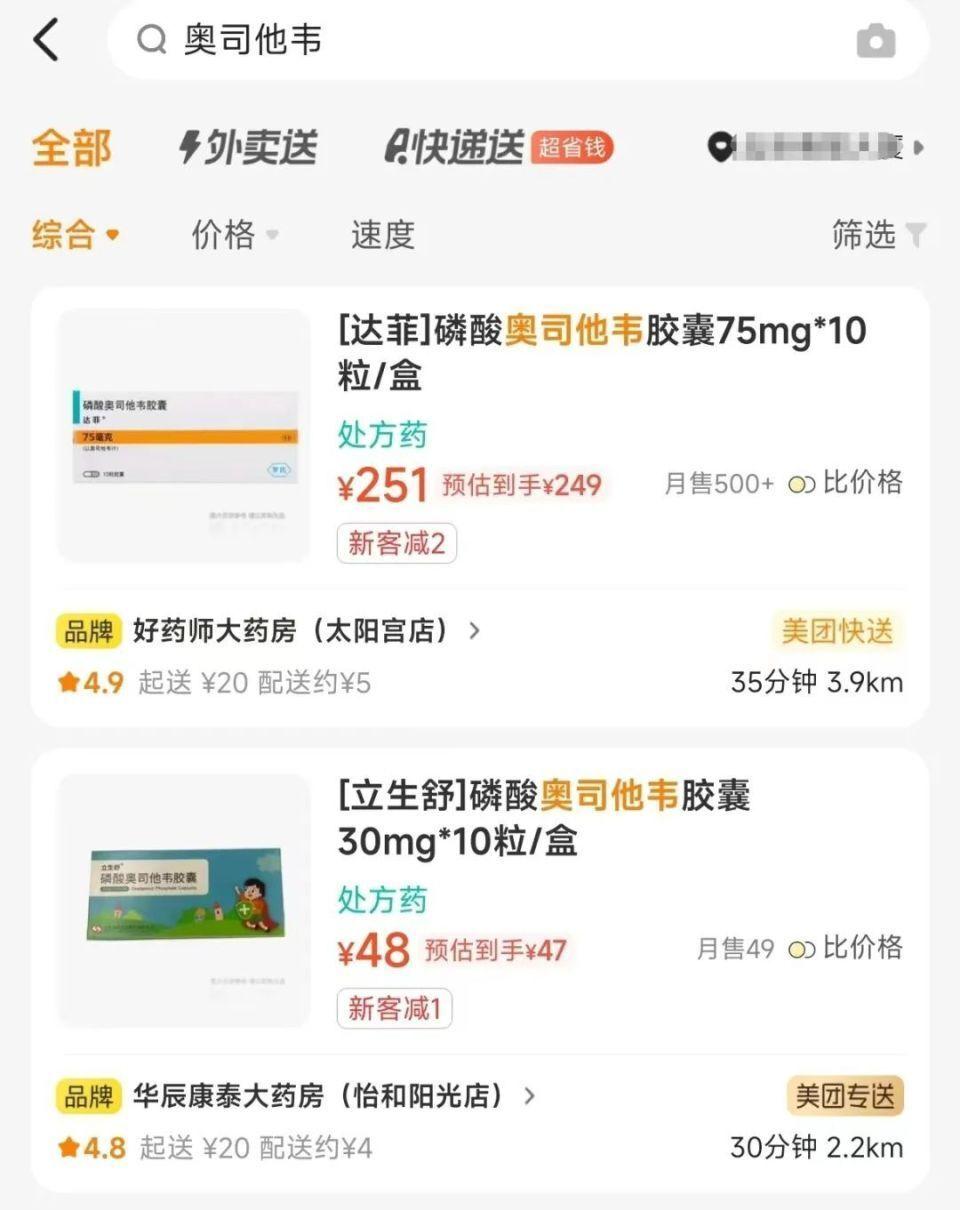Viewport: 960px width, 1210px height.
Task: Click the magnifier icon in search bar
Action: 151,40
